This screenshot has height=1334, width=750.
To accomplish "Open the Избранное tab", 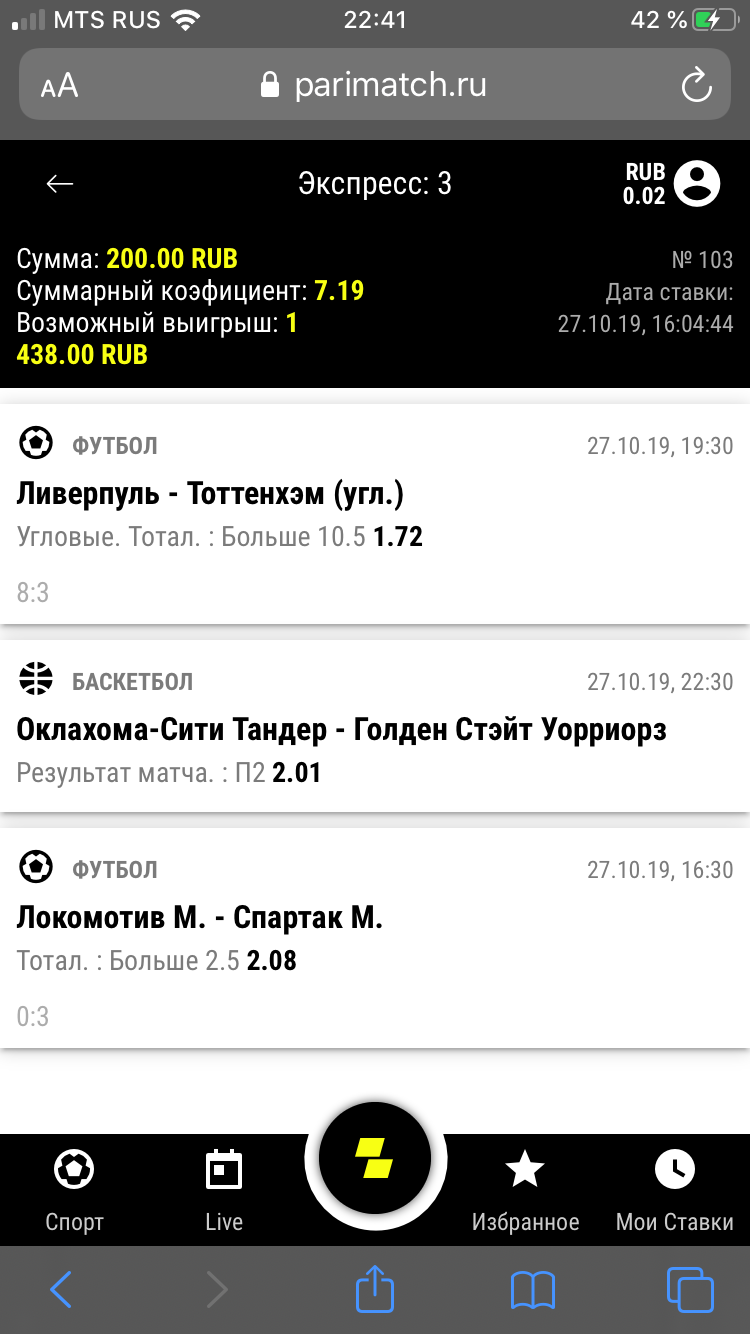I will [x=525, y=1190].
